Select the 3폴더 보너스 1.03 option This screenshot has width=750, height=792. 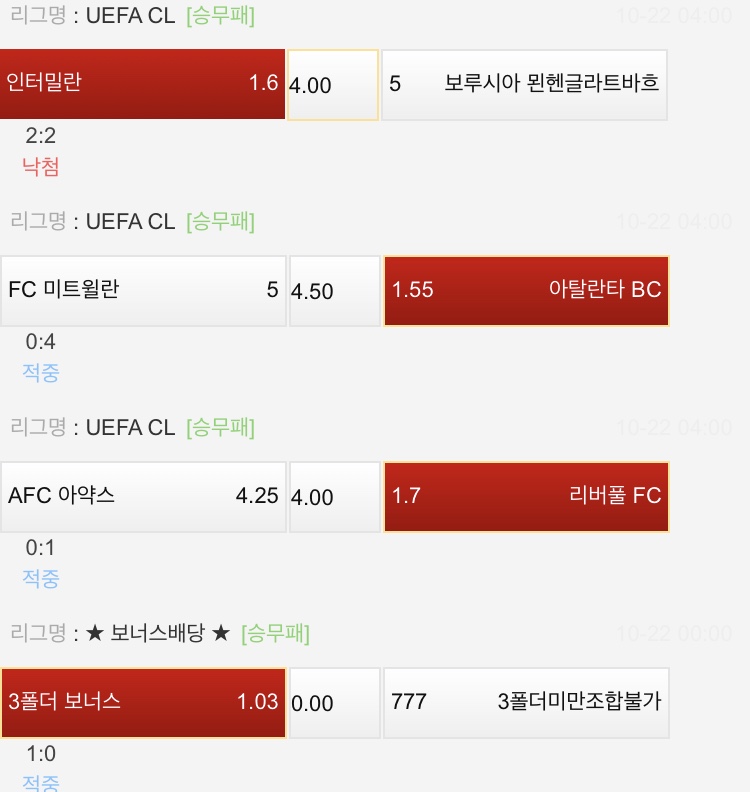coord(142,702)
